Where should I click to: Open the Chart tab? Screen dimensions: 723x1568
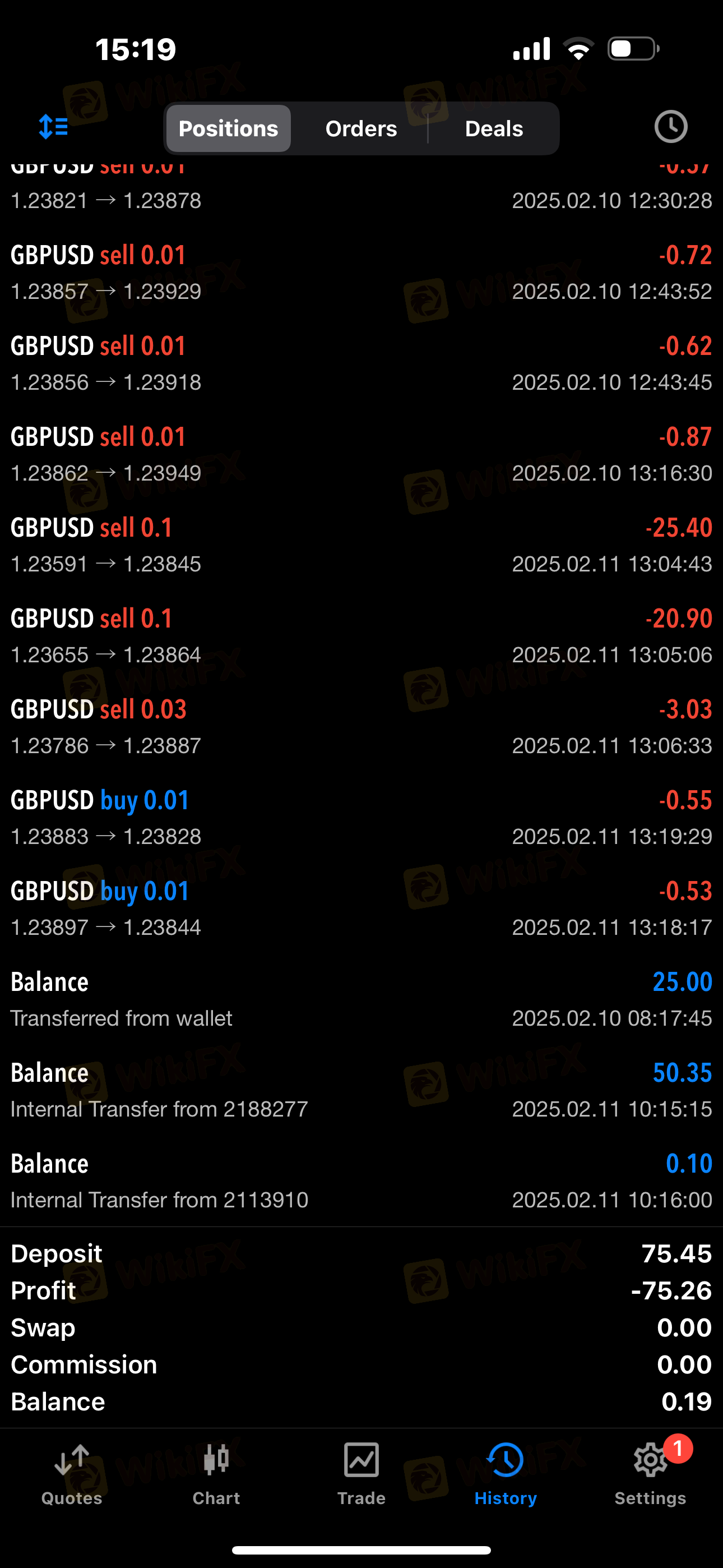tap(216, 1474)
